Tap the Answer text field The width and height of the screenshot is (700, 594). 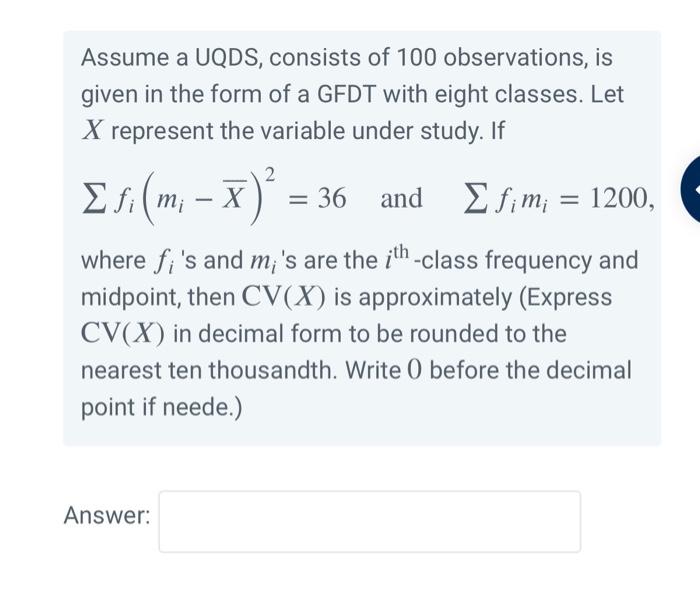coord(369,521)
